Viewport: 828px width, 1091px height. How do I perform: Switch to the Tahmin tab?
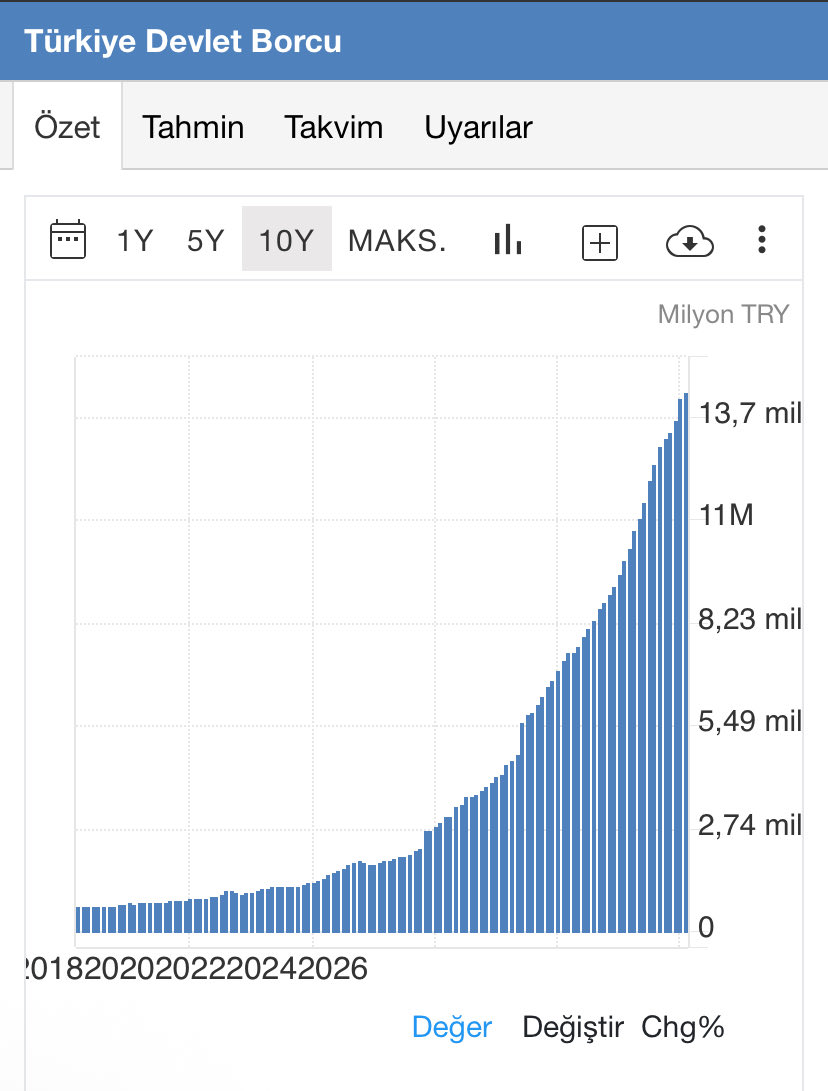tap(193, 127)
